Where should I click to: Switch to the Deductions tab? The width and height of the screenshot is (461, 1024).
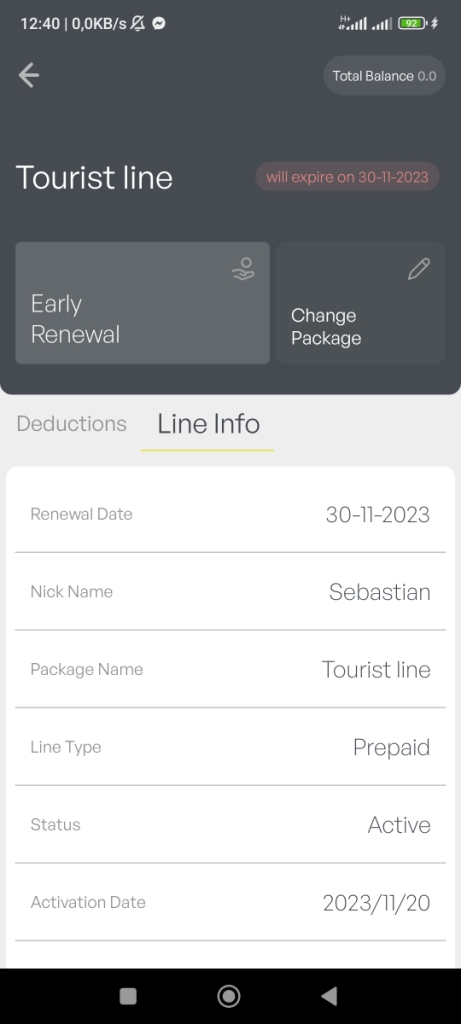72,424
